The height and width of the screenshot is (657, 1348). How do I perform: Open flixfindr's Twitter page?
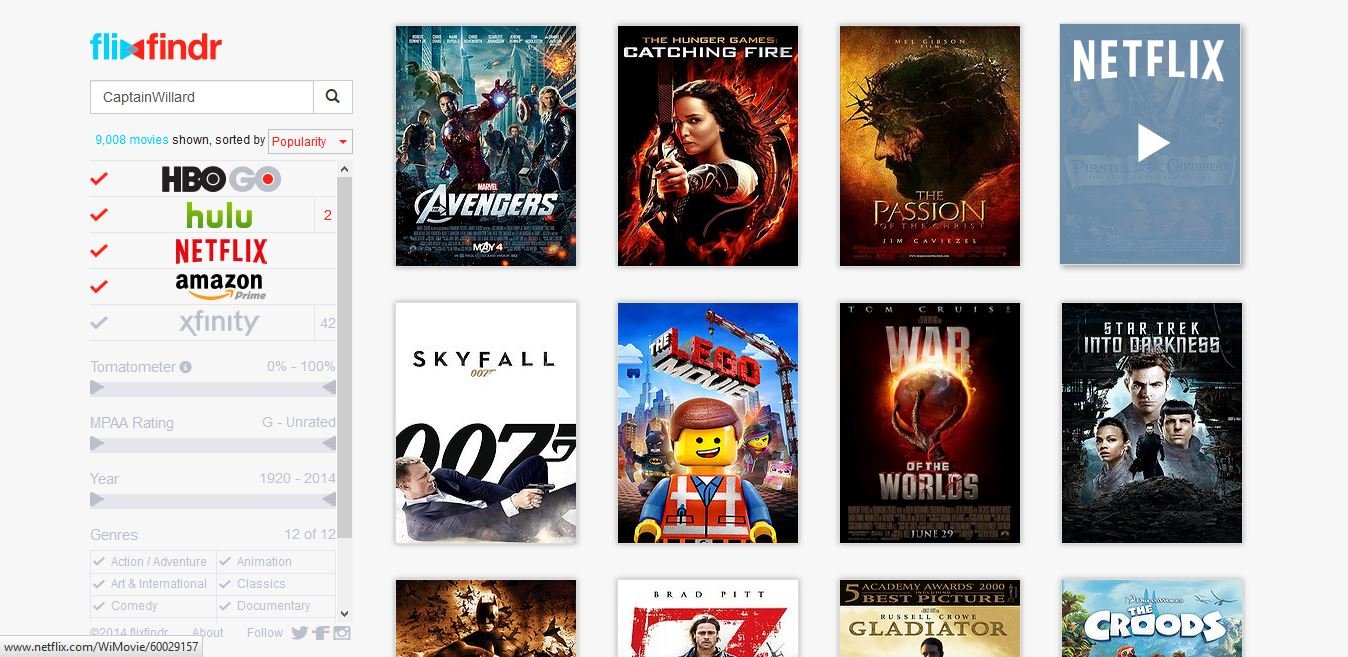tap(299, 632)
